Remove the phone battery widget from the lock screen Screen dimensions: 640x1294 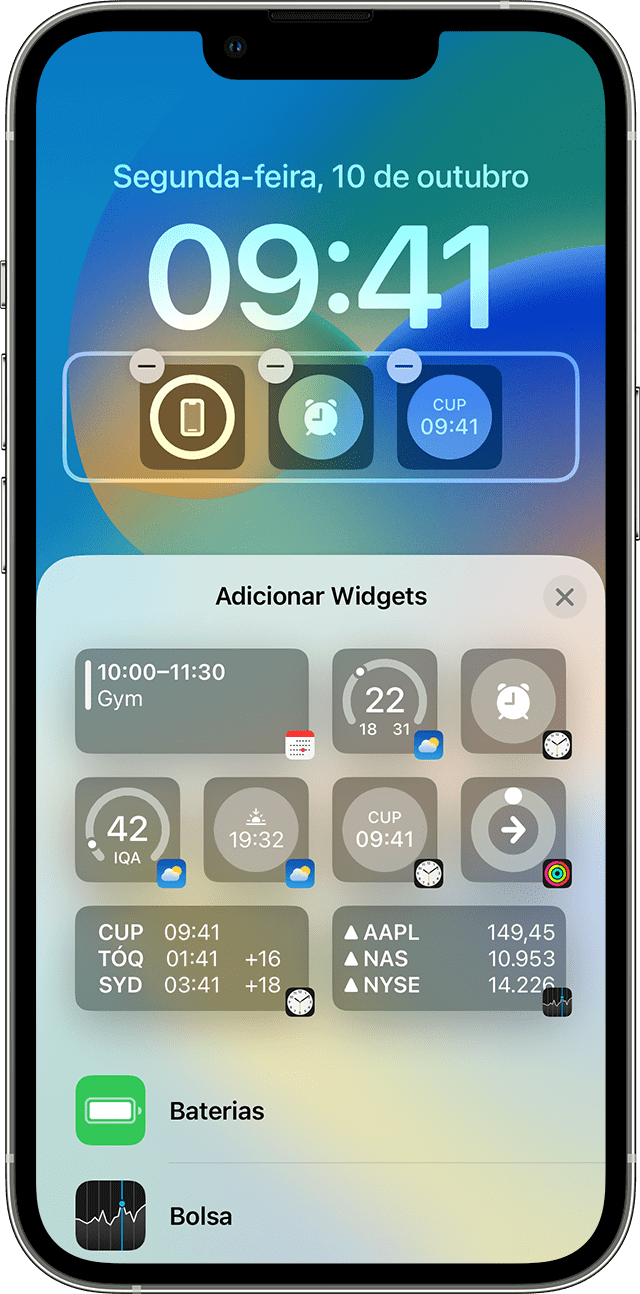tap(147, 366)
